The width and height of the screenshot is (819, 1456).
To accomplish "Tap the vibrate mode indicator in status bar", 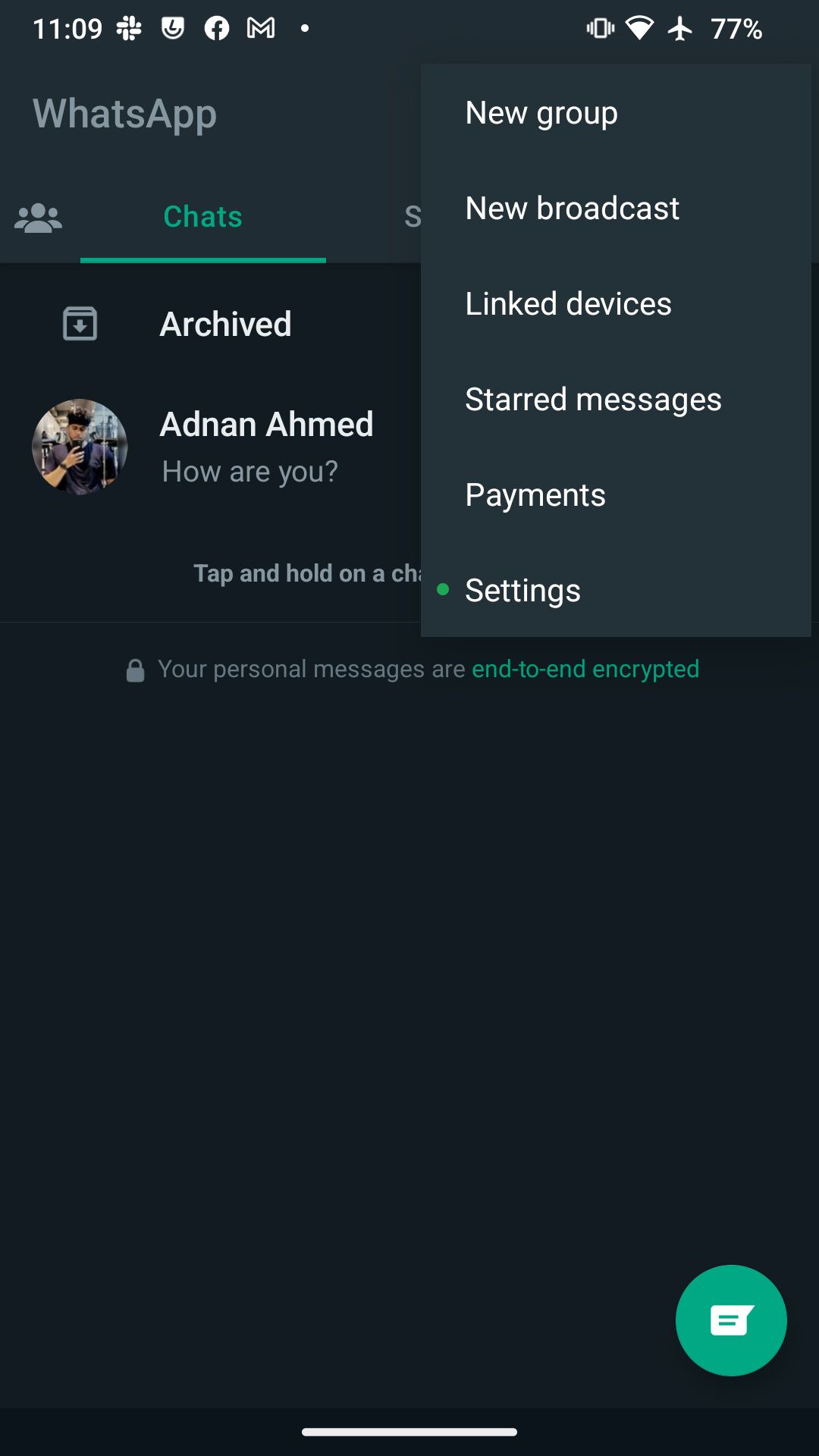I will tap(599, 28).
